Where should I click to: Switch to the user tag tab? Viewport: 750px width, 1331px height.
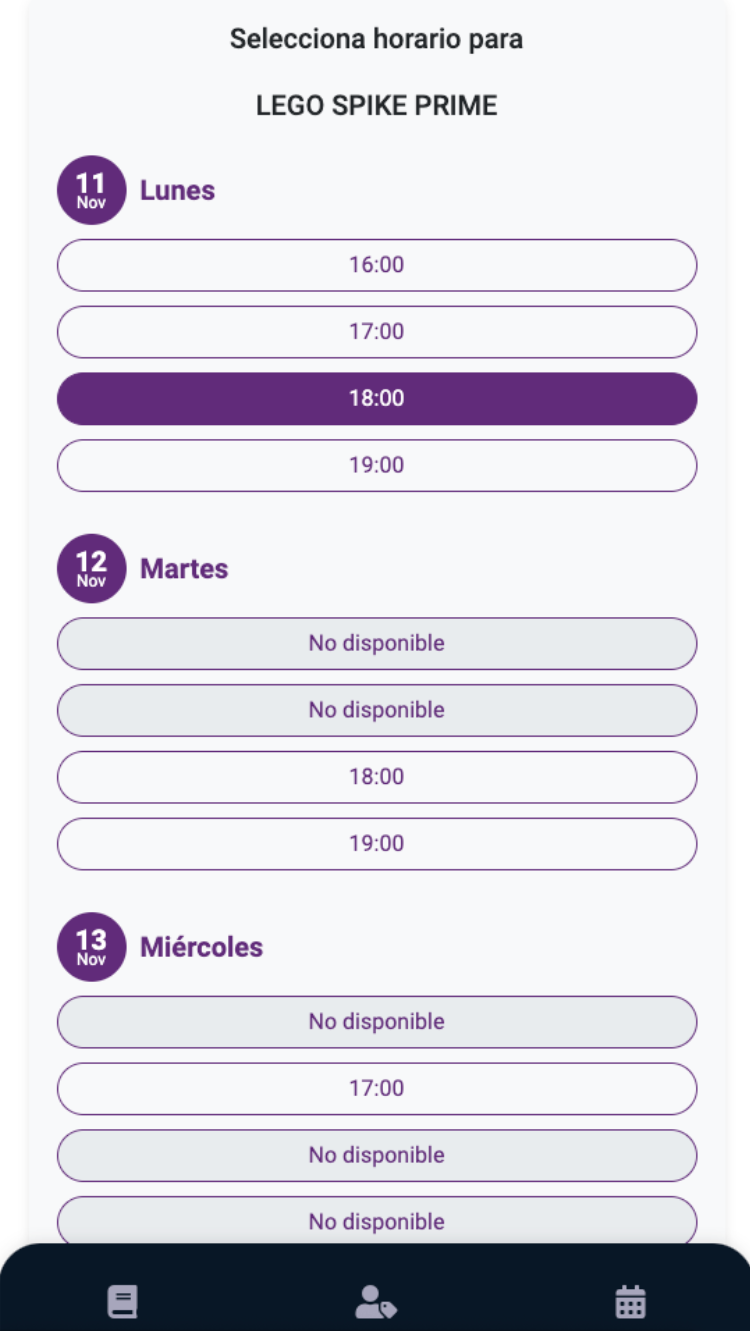[x=376, y=1302]
